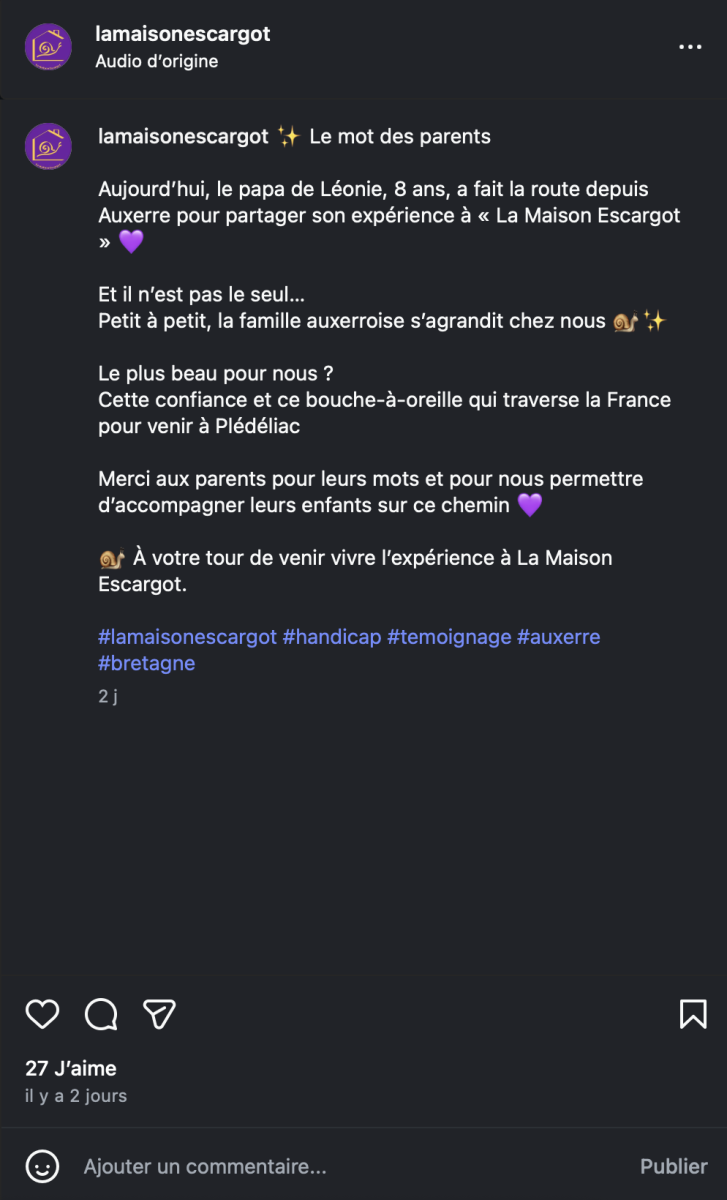Image resolution: width=727 pixels, height=1200 pixels.
Task: View the Audio d'origine audio page
Action: (156, 61)
